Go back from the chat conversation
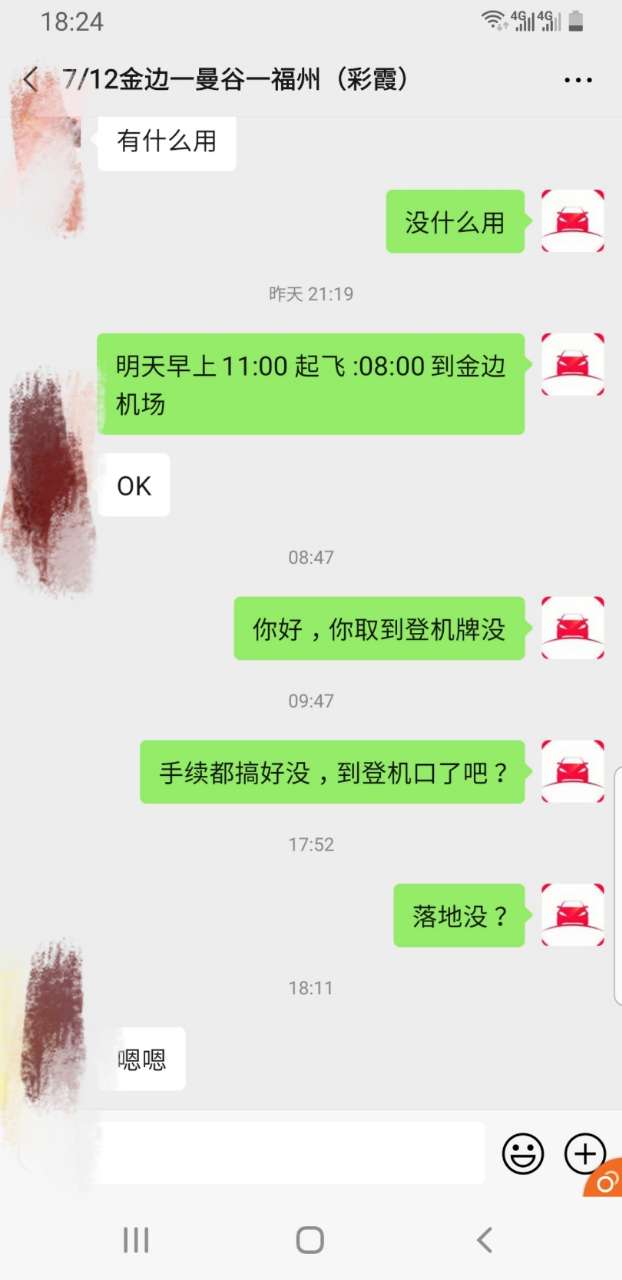622x1280 pixels. [x=31, y=80]
